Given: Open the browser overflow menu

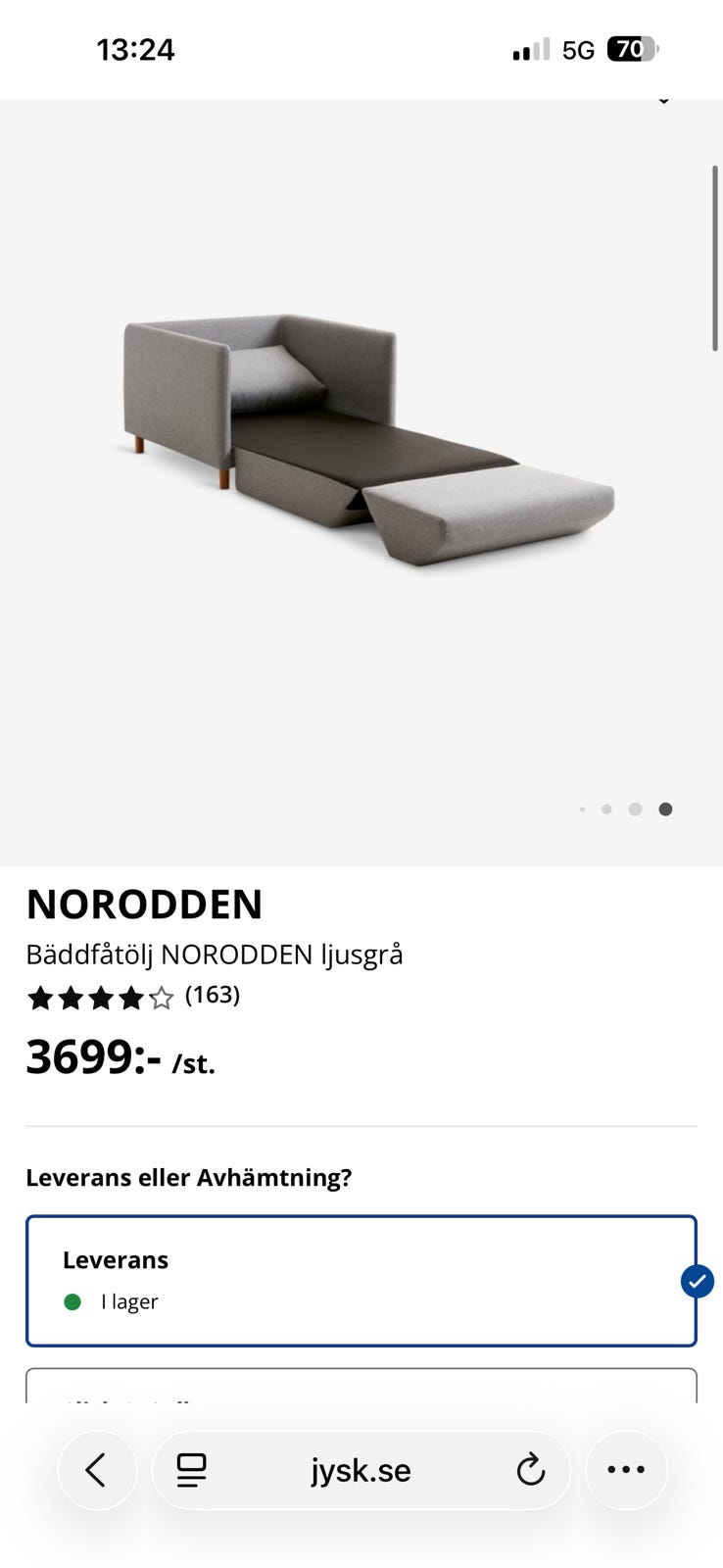Looking at the screenshot, I should (626, 1470).
